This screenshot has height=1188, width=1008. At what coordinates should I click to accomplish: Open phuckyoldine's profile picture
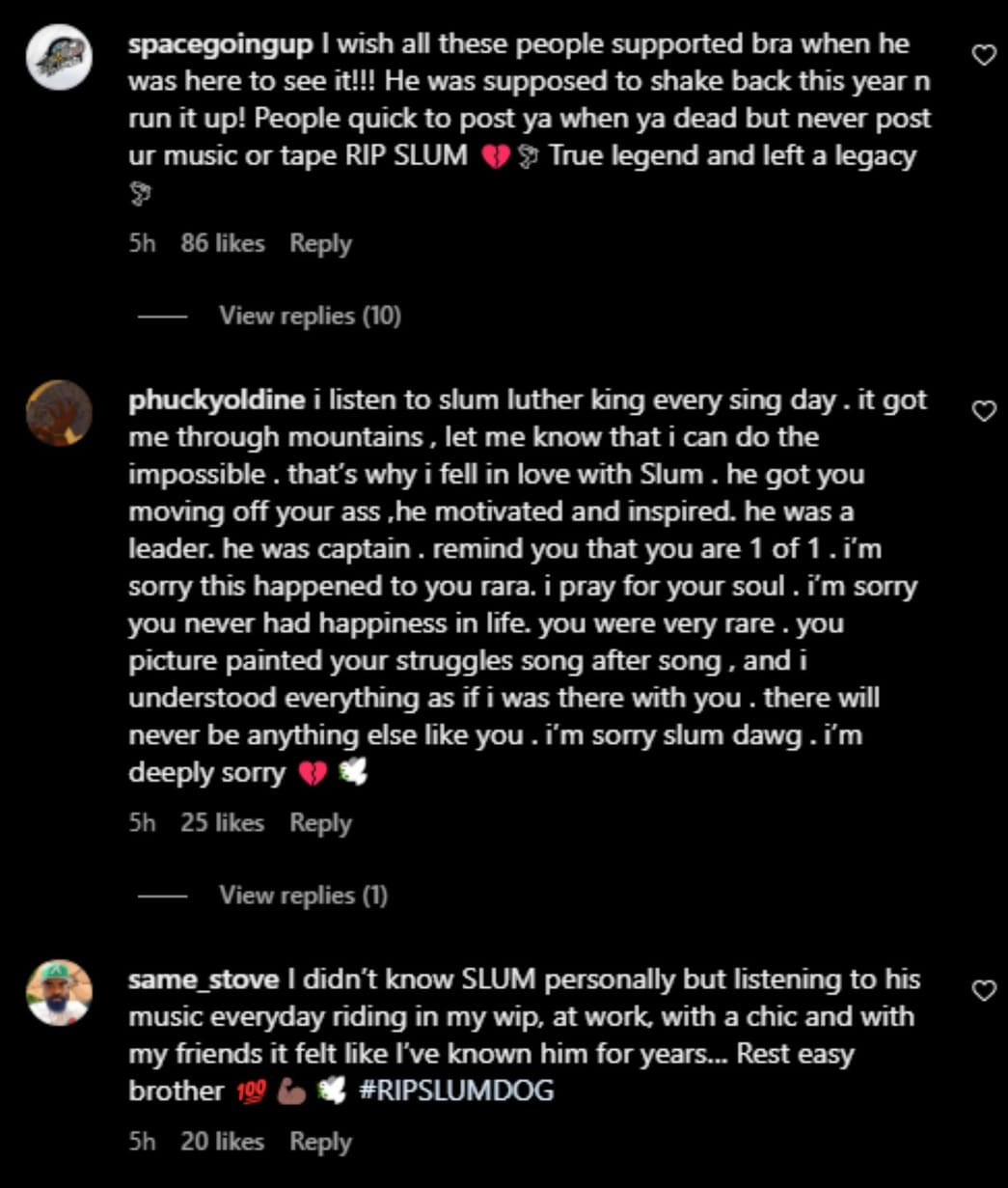coord(59,413)
